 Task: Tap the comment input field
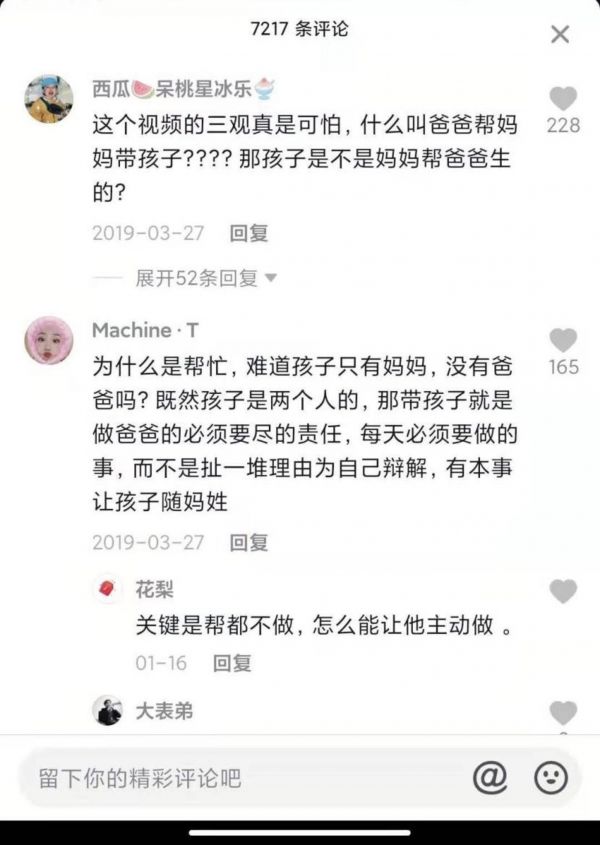tap(240, 777)
